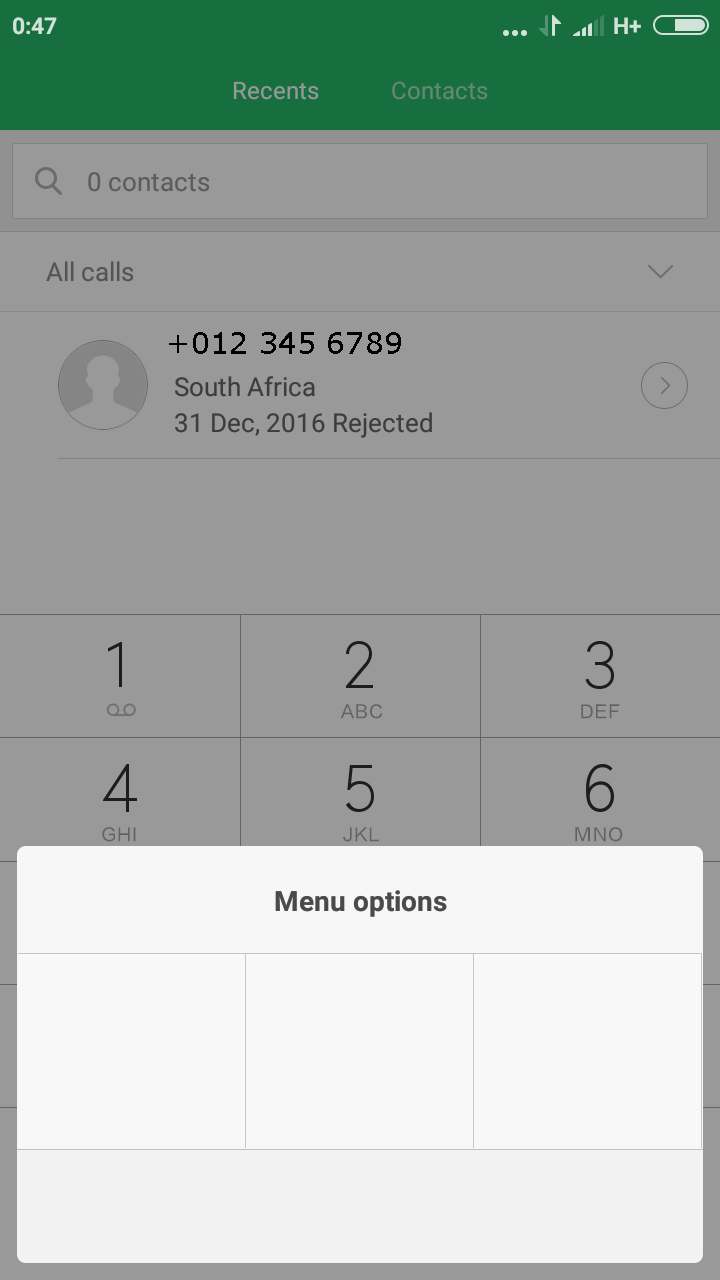
Task: Tap keypad digit 5 JKL
Action: [x=360, y=795]
